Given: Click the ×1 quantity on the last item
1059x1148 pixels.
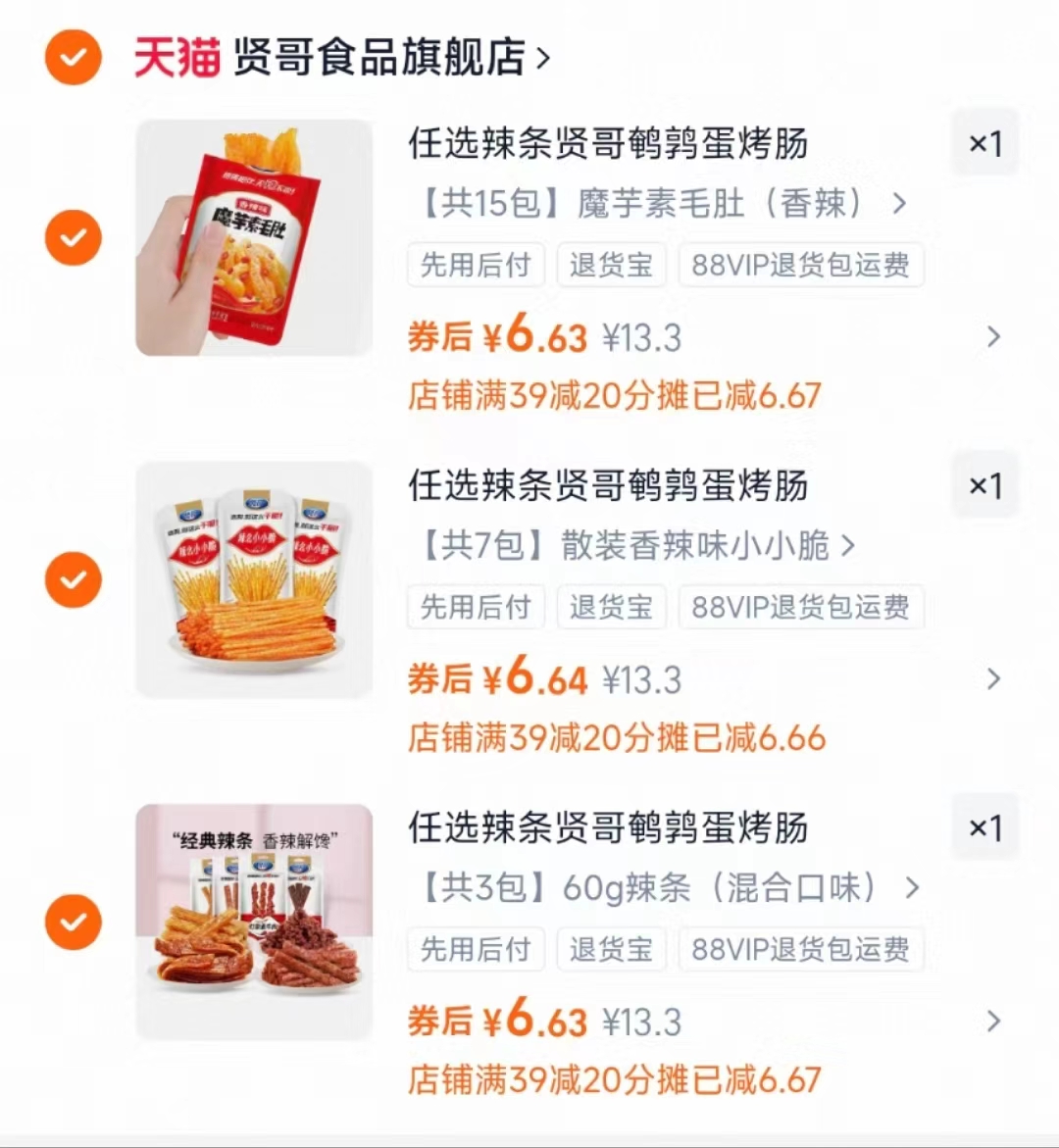Looking at the screenshot, I should click(983, 826).
